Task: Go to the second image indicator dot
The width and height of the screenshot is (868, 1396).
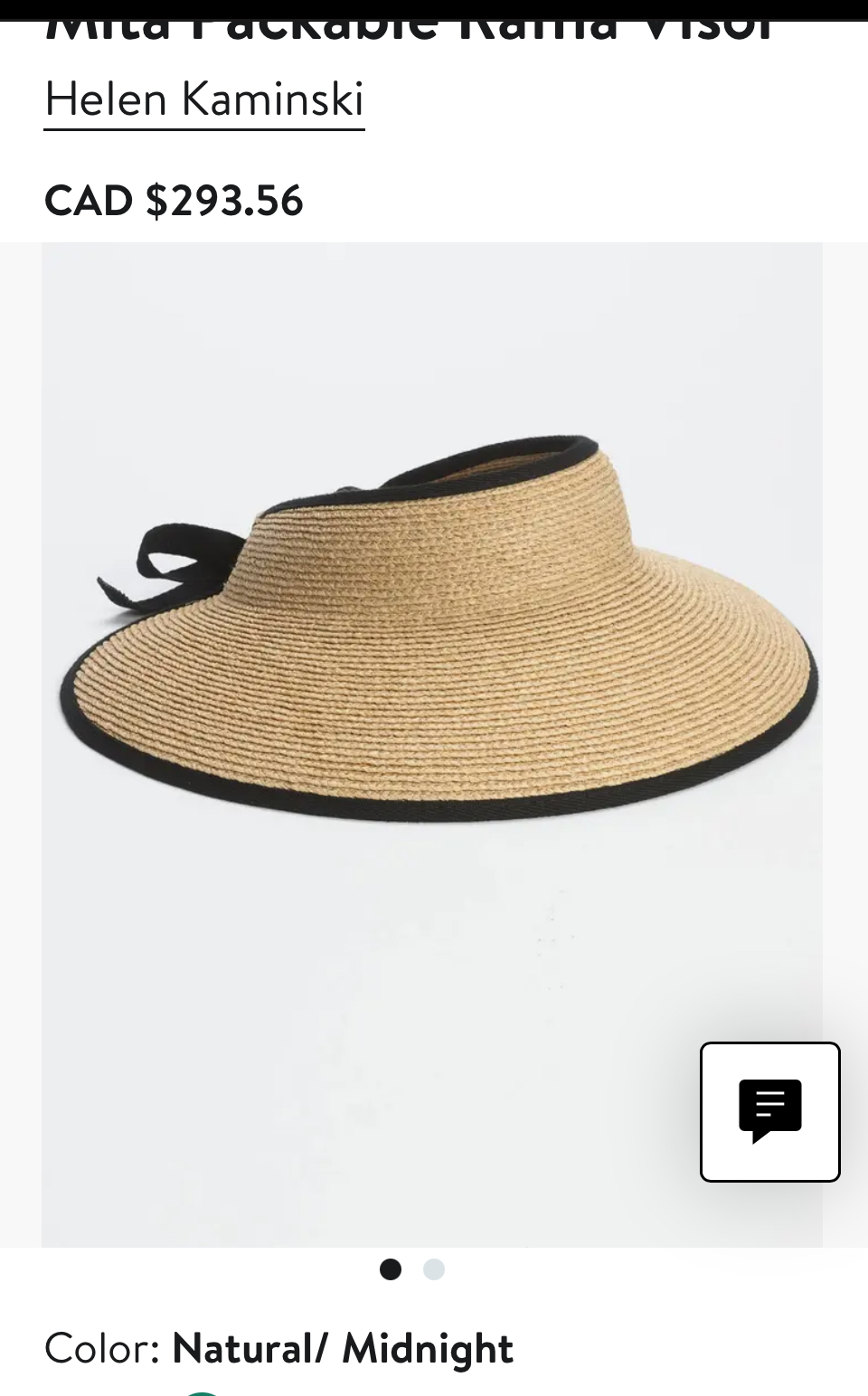Action: pos(434,1269)
